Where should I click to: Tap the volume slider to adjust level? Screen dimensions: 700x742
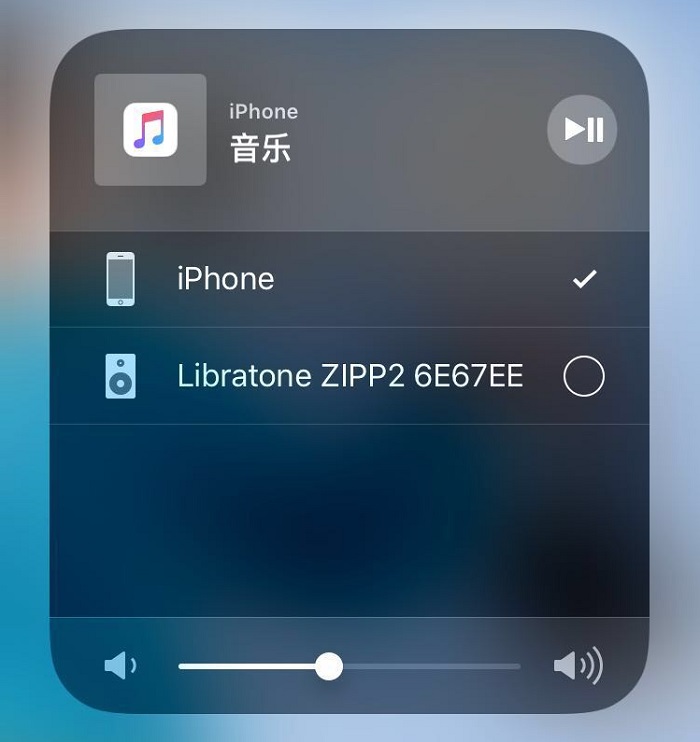[x=329, y=667]
